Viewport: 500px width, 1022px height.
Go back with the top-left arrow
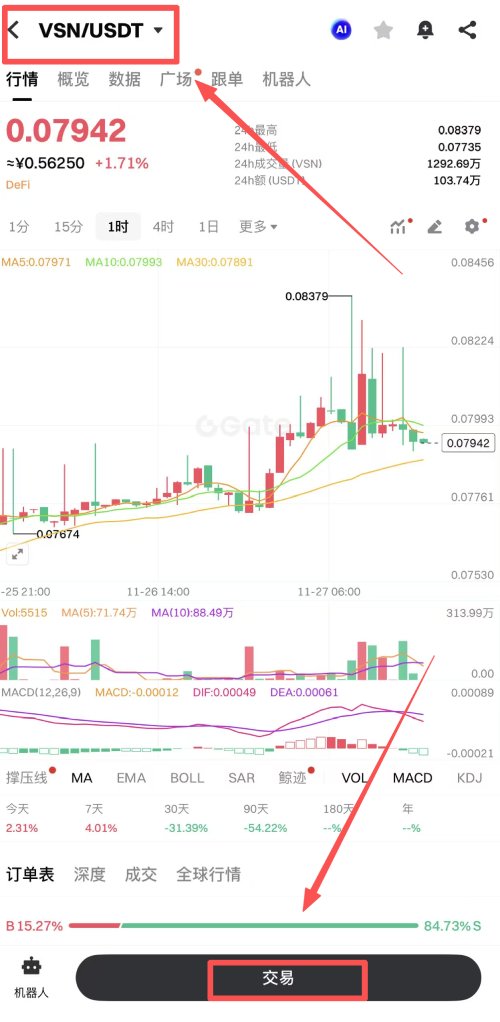pos(14,30)
